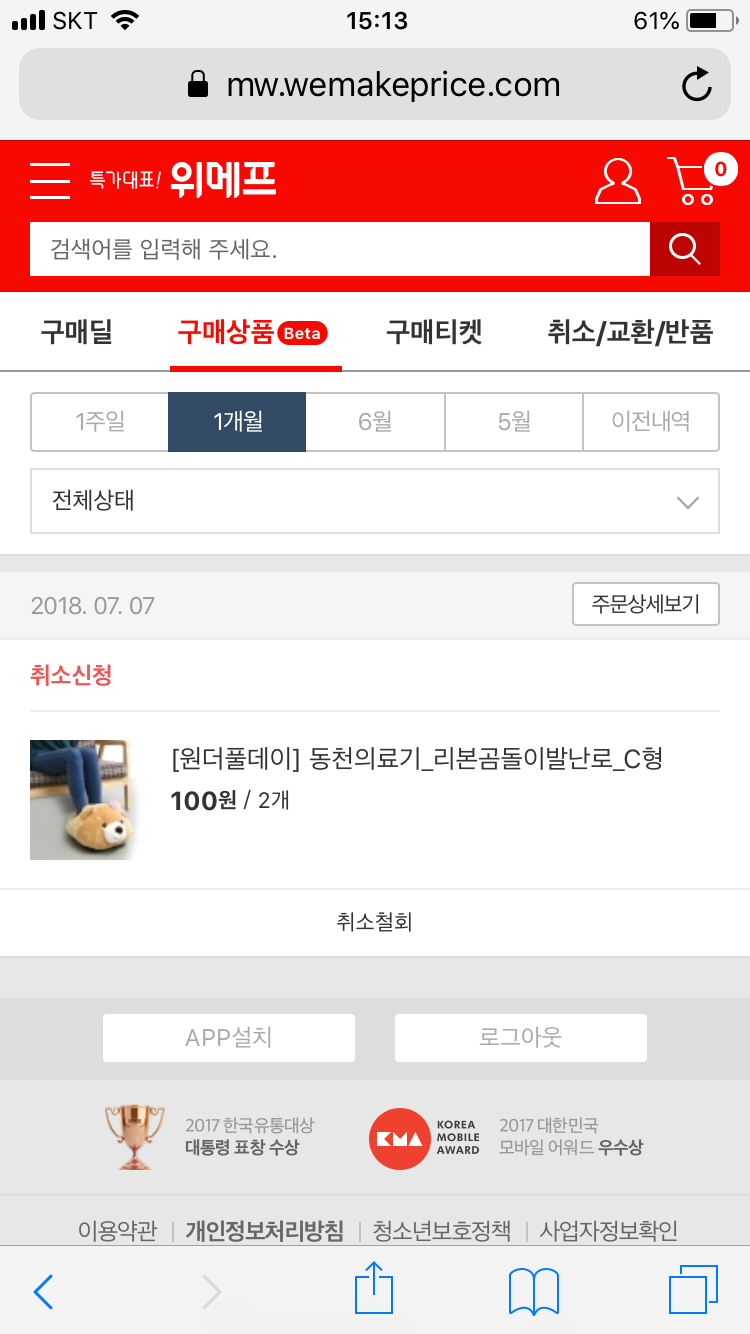The width and height of the screenshot is (750, 1334).
Task: Reload the page in the address bar
Action: (697, 85)
